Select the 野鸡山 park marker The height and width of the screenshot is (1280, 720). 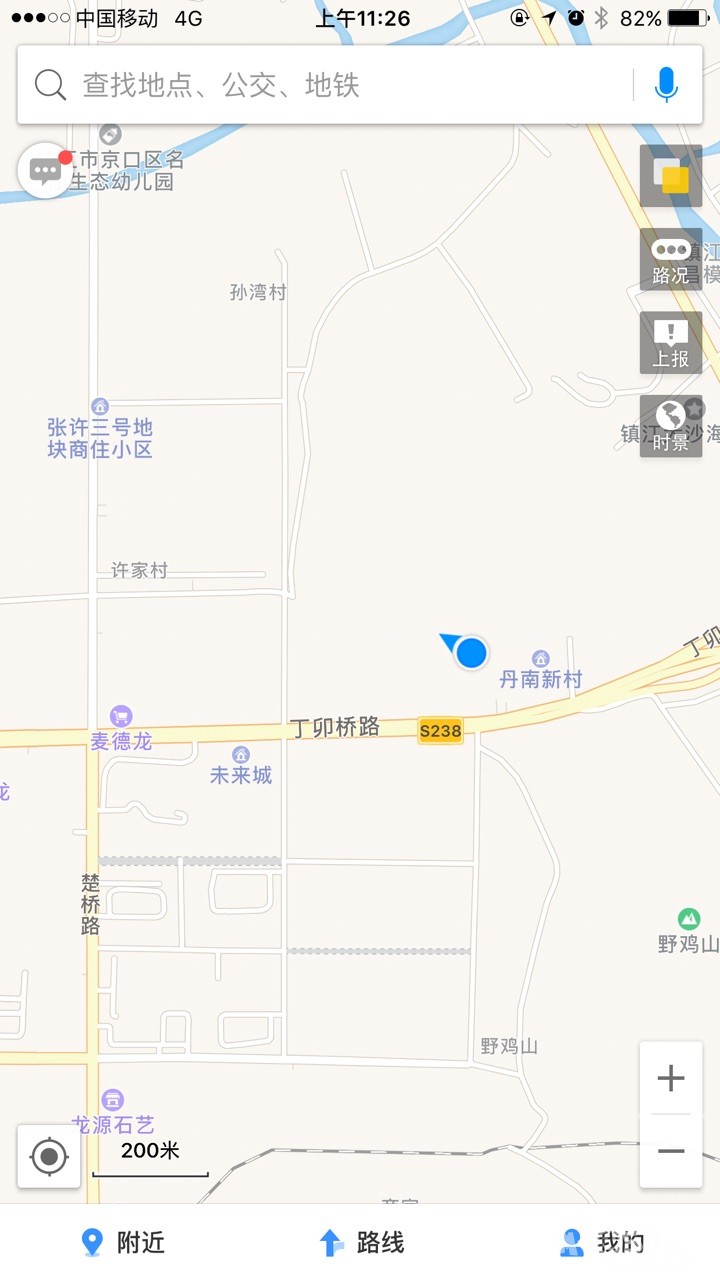[688, 919]
